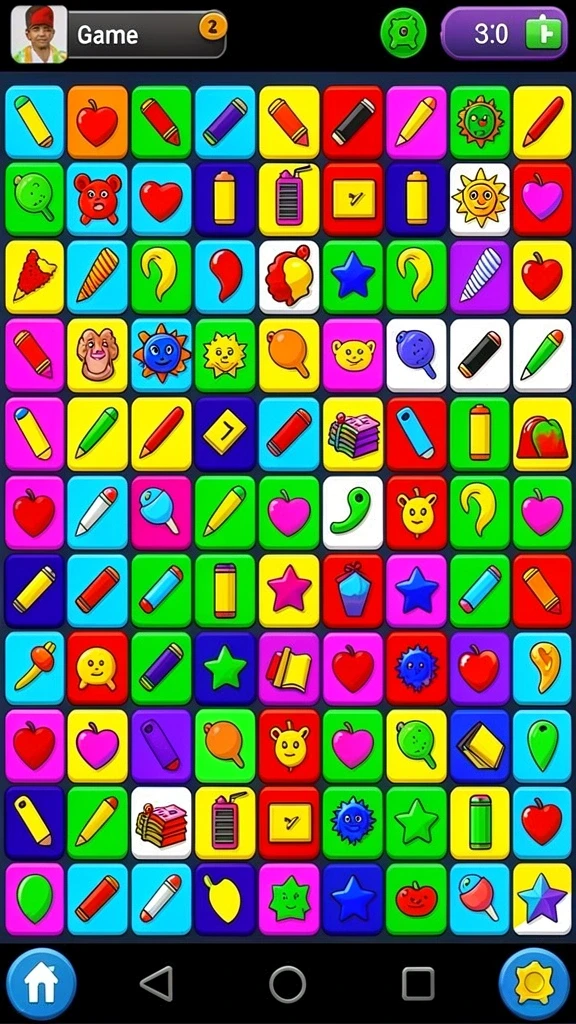Screen dimensions: 576x1024
Task: Add more with the green plus button
Action: pos(544,33)
